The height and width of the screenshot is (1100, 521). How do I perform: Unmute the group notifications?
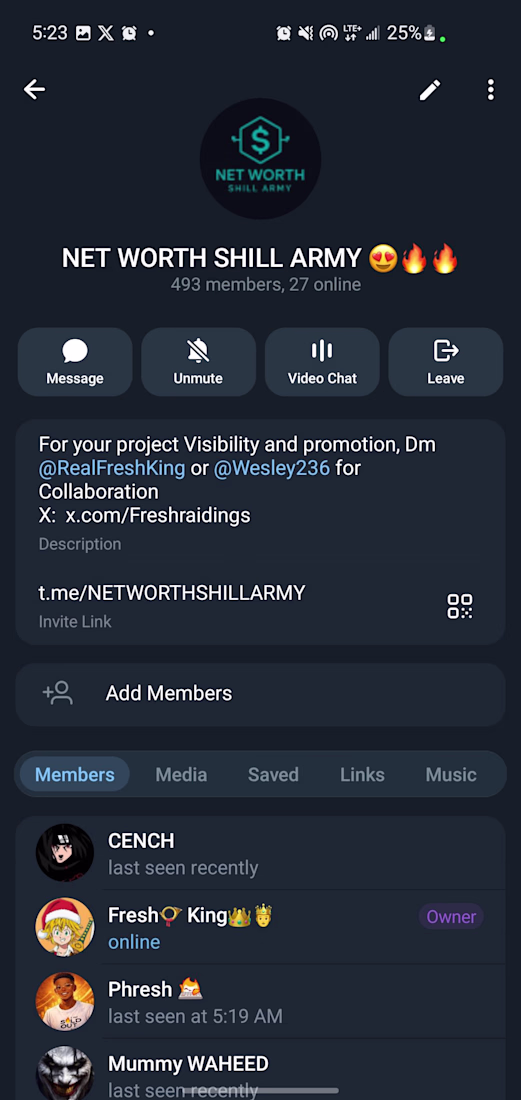[x=198, y=362]
